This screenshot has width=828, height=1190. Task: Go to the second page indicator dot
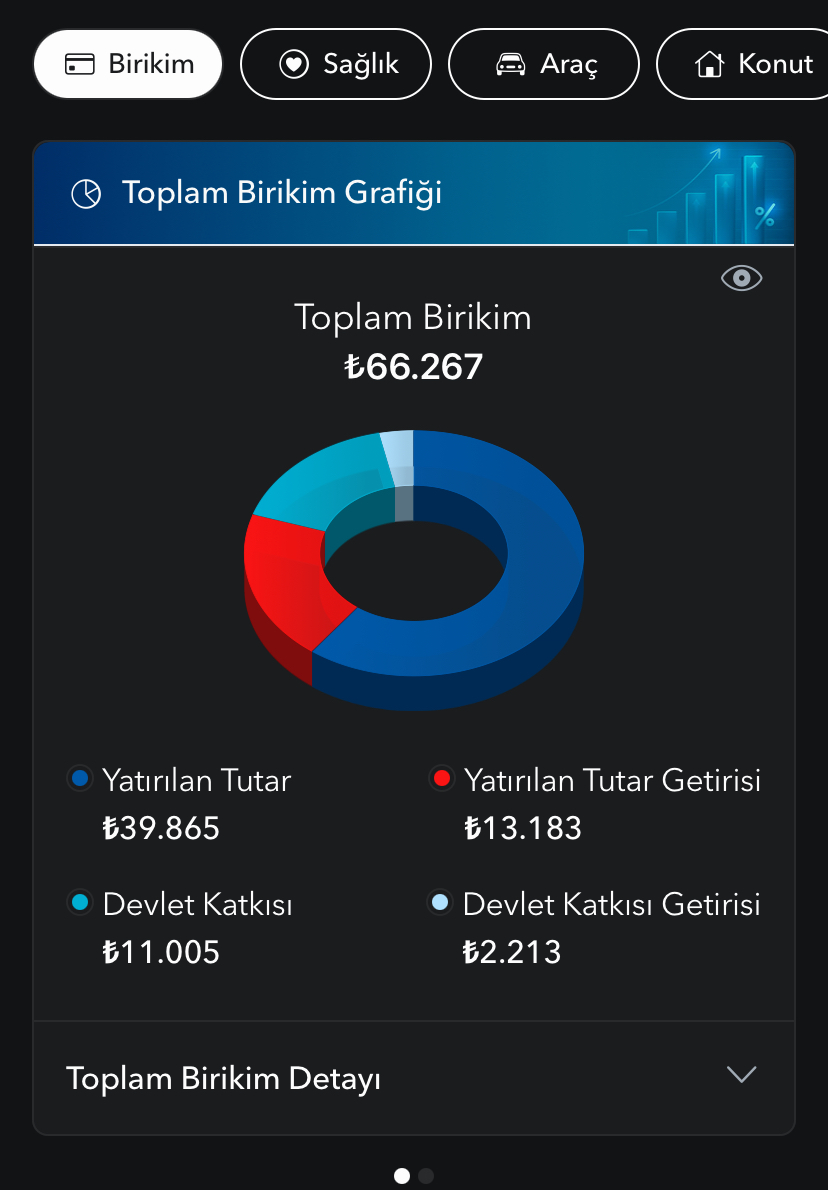pyautogui.click(x=427, y=1176)
